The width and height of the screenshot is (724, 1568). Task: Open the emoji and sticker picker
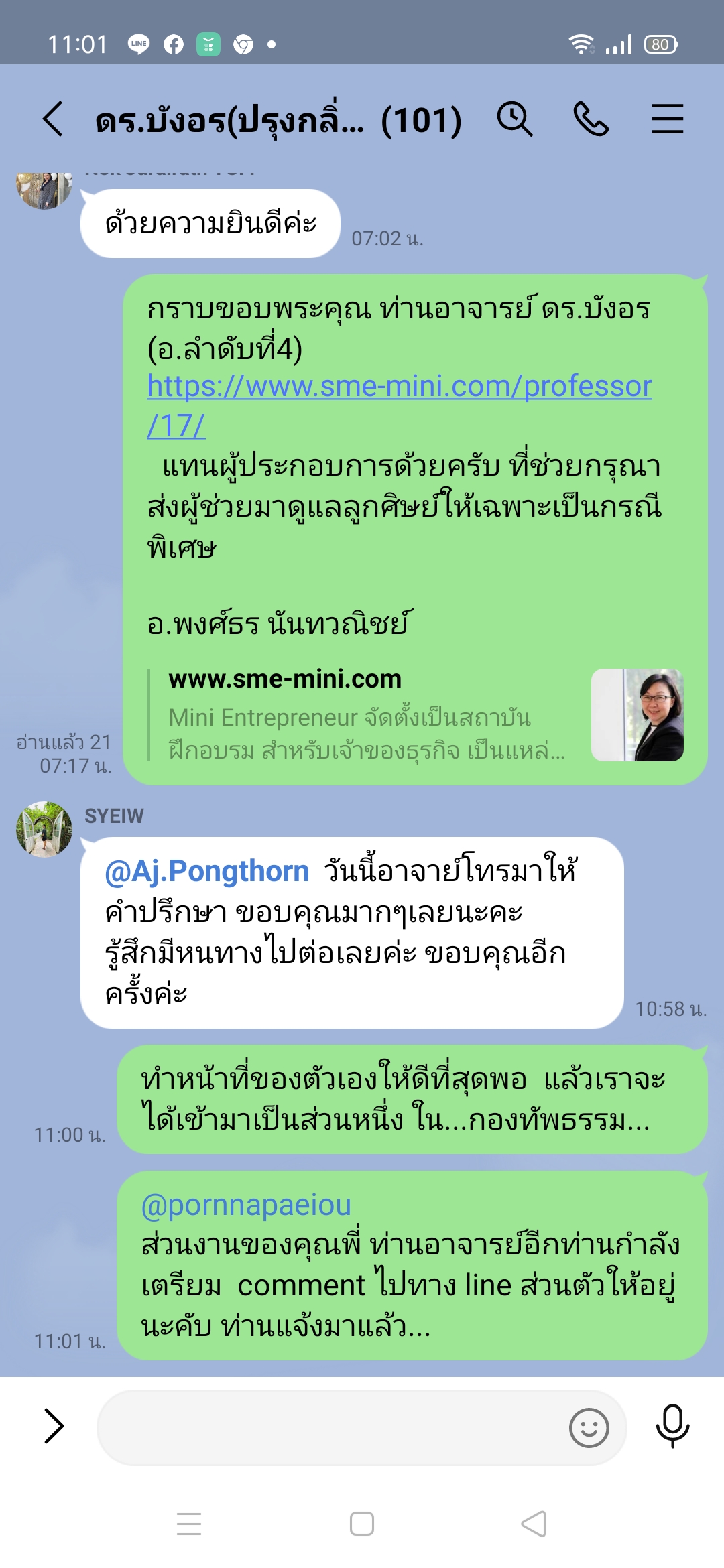(589, 1427)
